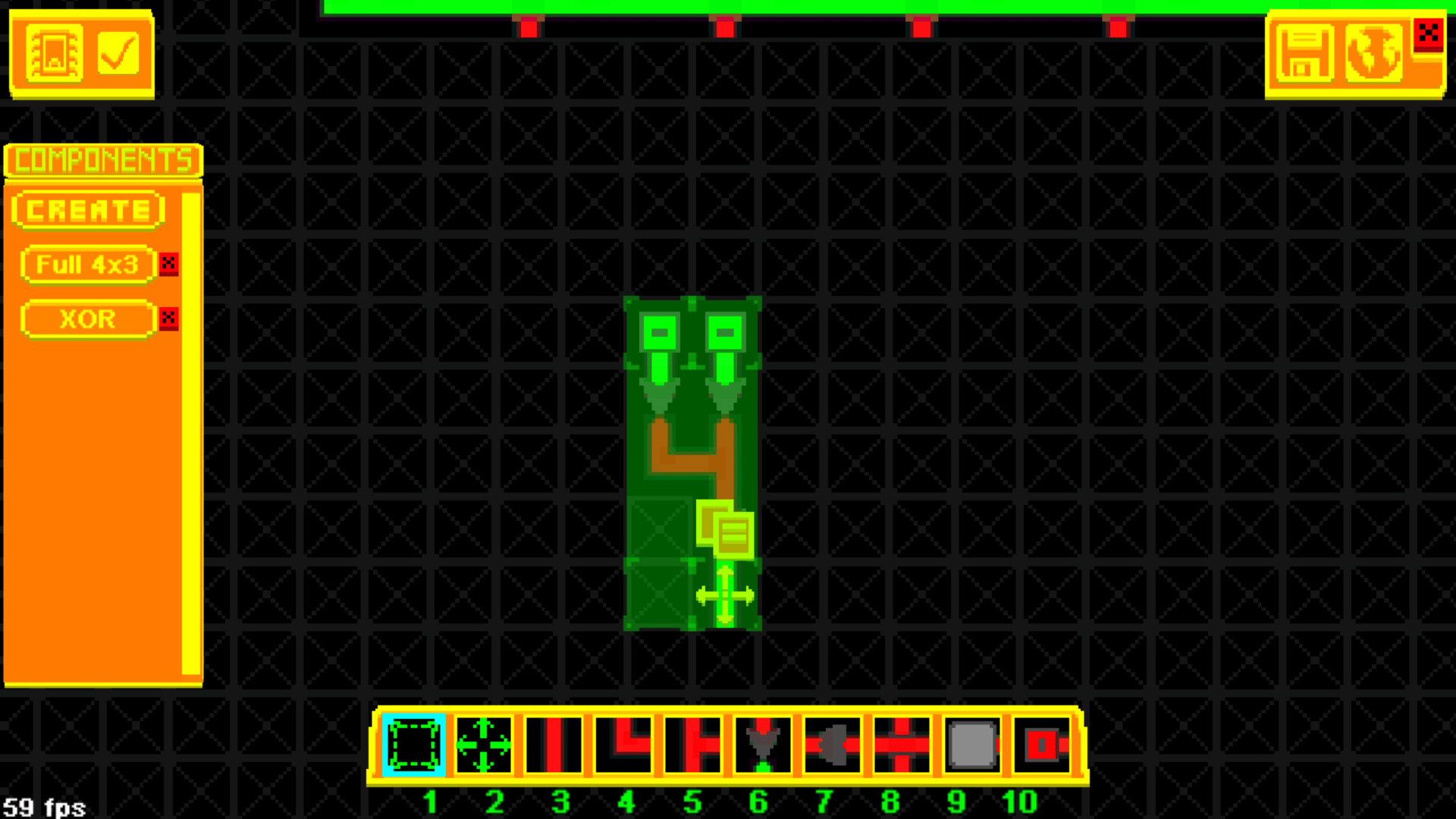Choose move arrows tool 2
Image resolution: width=1456 pixels, height=819 pixels.
click(483, 745)
